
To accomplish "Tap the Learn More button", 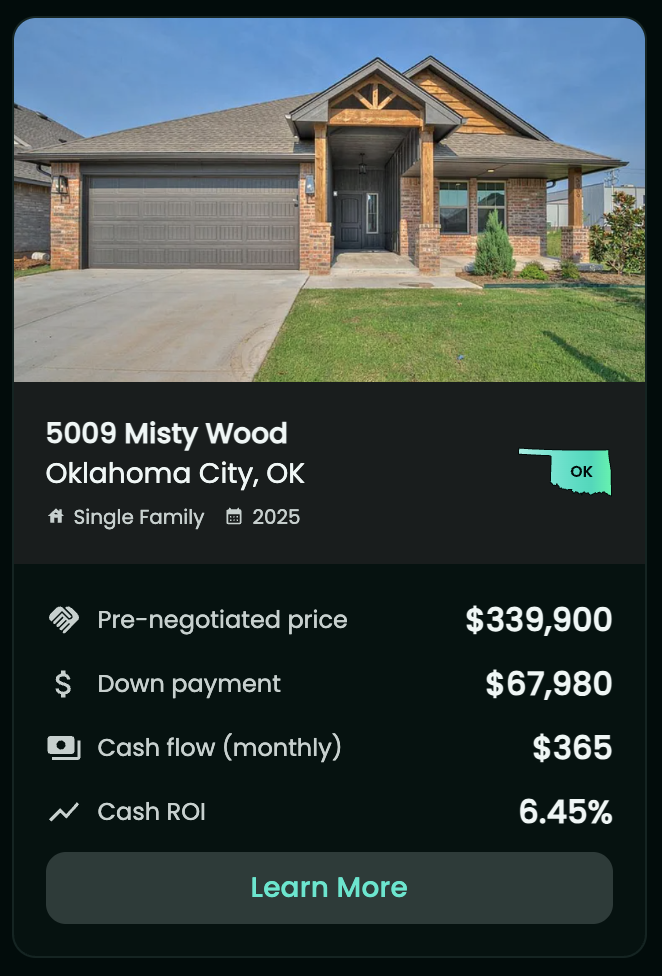I will (x=329, y=888).
